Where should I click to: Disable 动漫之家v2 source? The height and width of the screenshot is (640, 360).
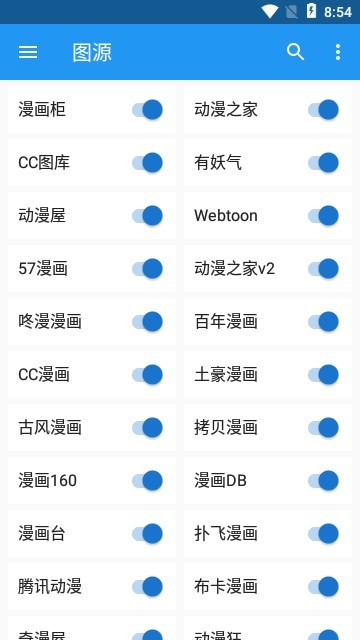[x=323, y=269]
